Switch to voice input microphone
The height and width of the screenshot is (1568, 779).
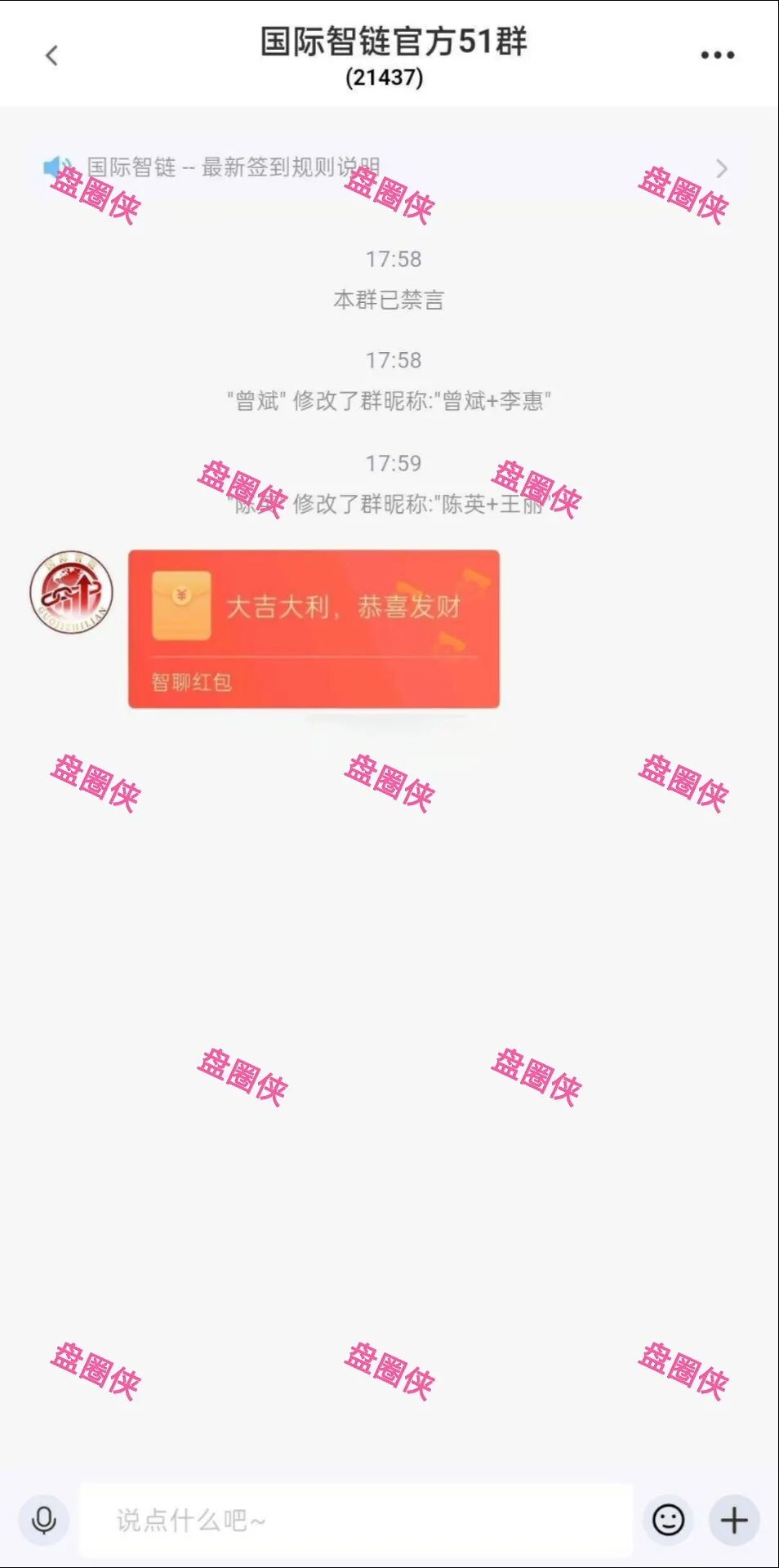(44, 1520)
